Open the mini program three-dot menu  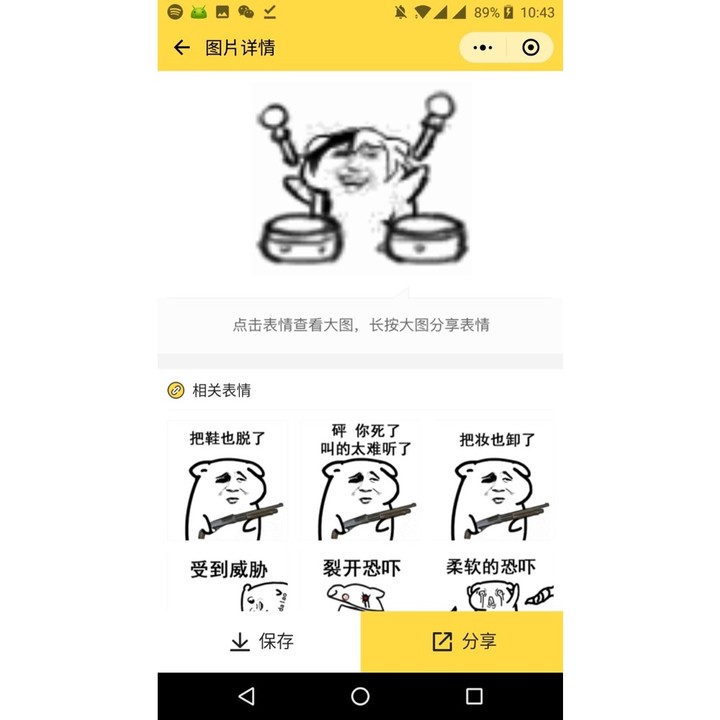tap(483, 48)
